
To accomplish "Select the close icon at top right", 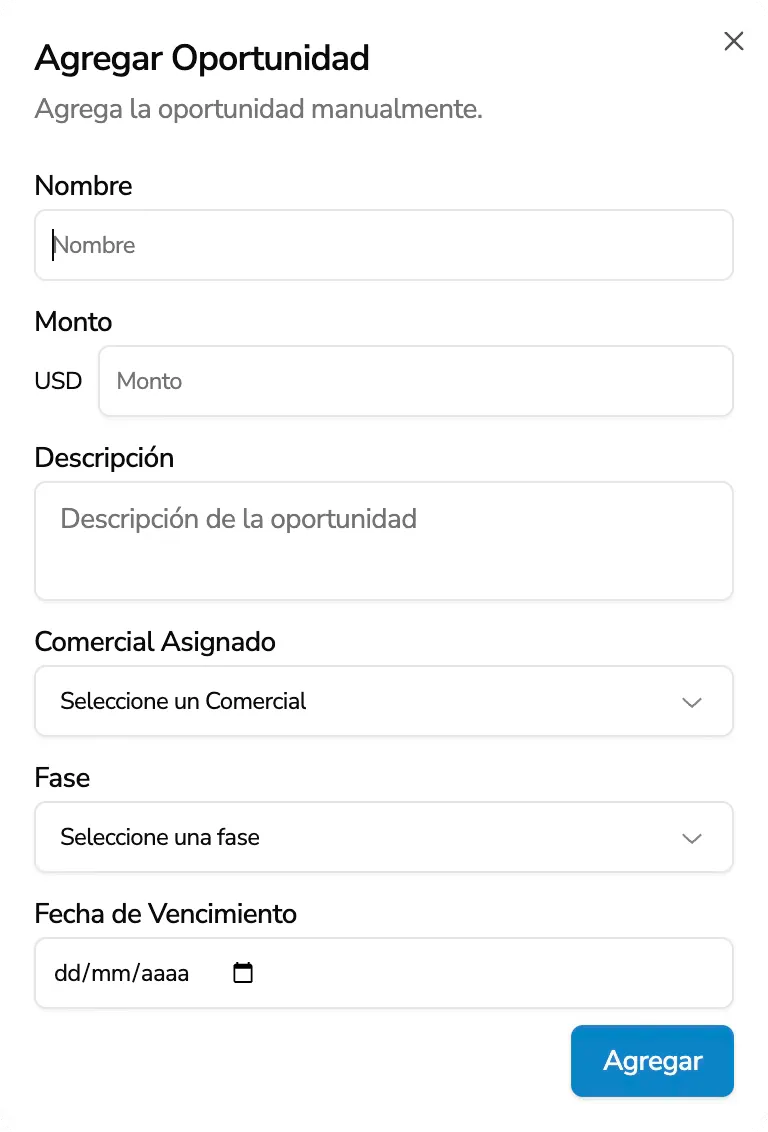I will [x=733, y=41].
